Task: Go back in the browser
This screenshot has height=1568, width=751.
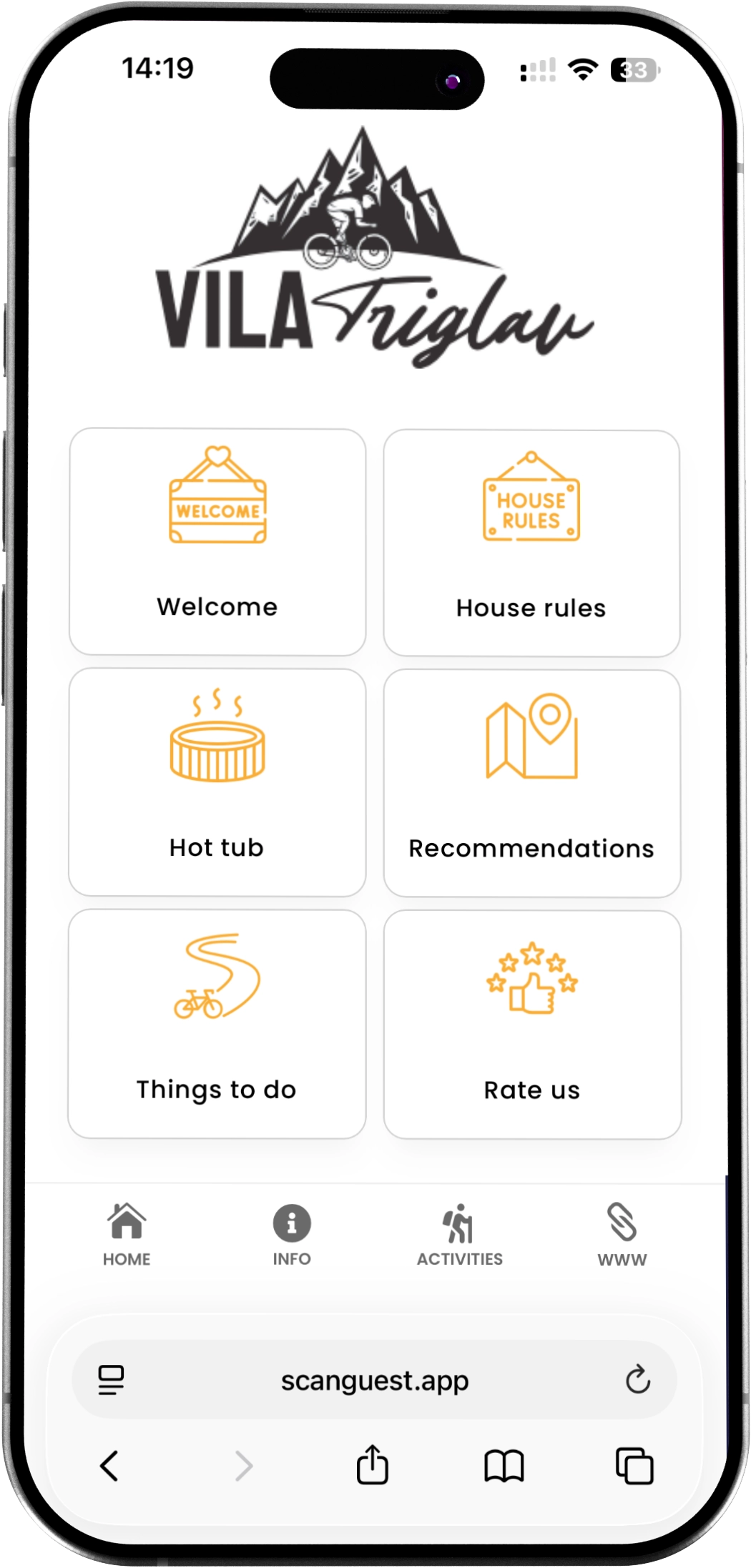Action: [109, 1466]
